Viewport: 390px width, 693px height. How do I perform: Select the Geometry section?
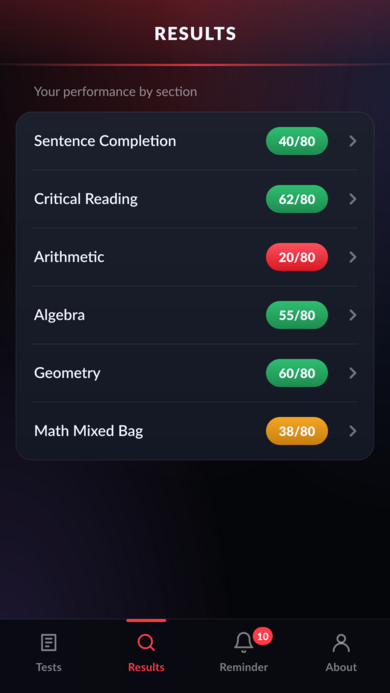[x=195, y=373]
